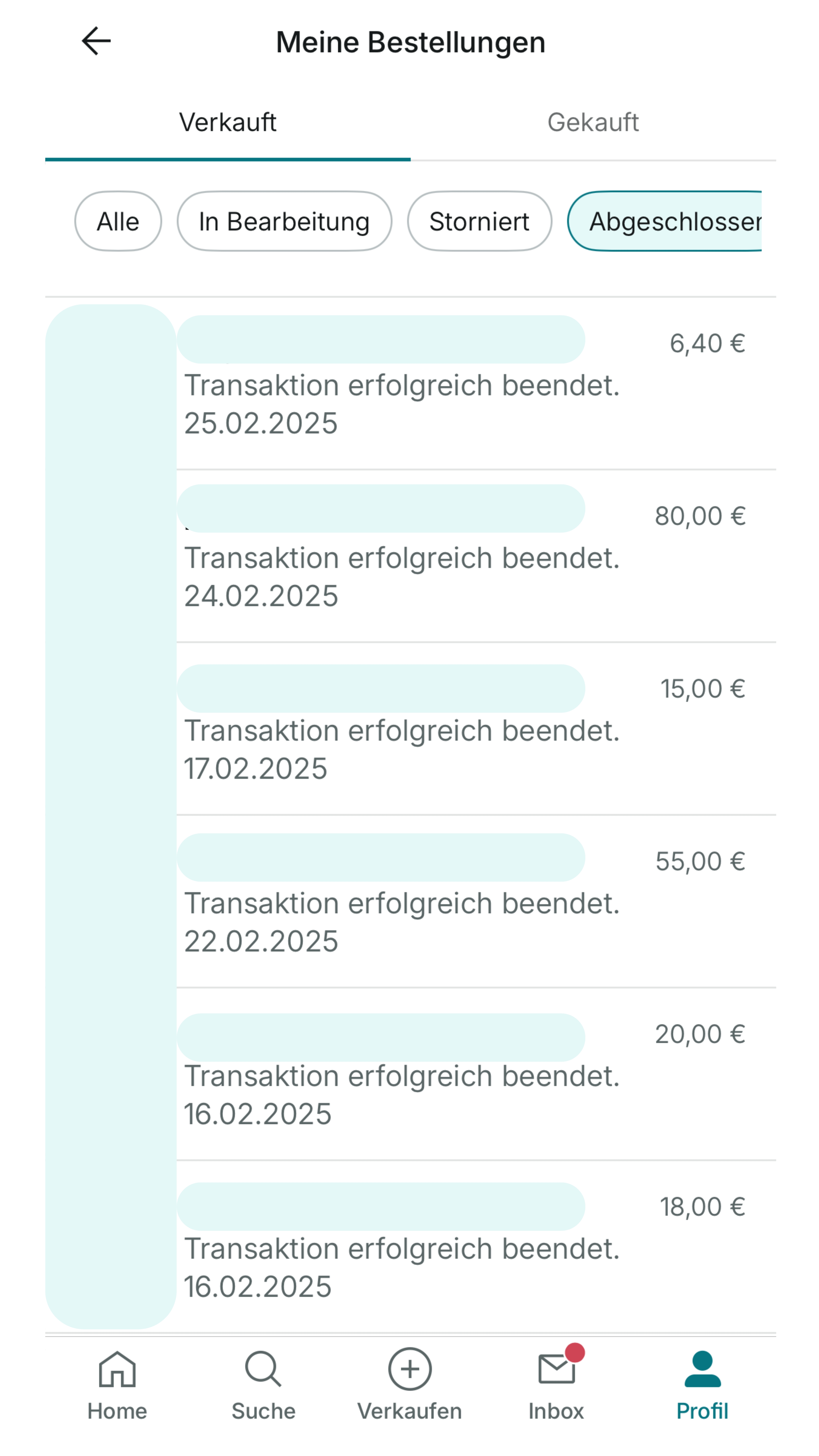Switch to the Gekauft tab

click(x=593, y=122)
